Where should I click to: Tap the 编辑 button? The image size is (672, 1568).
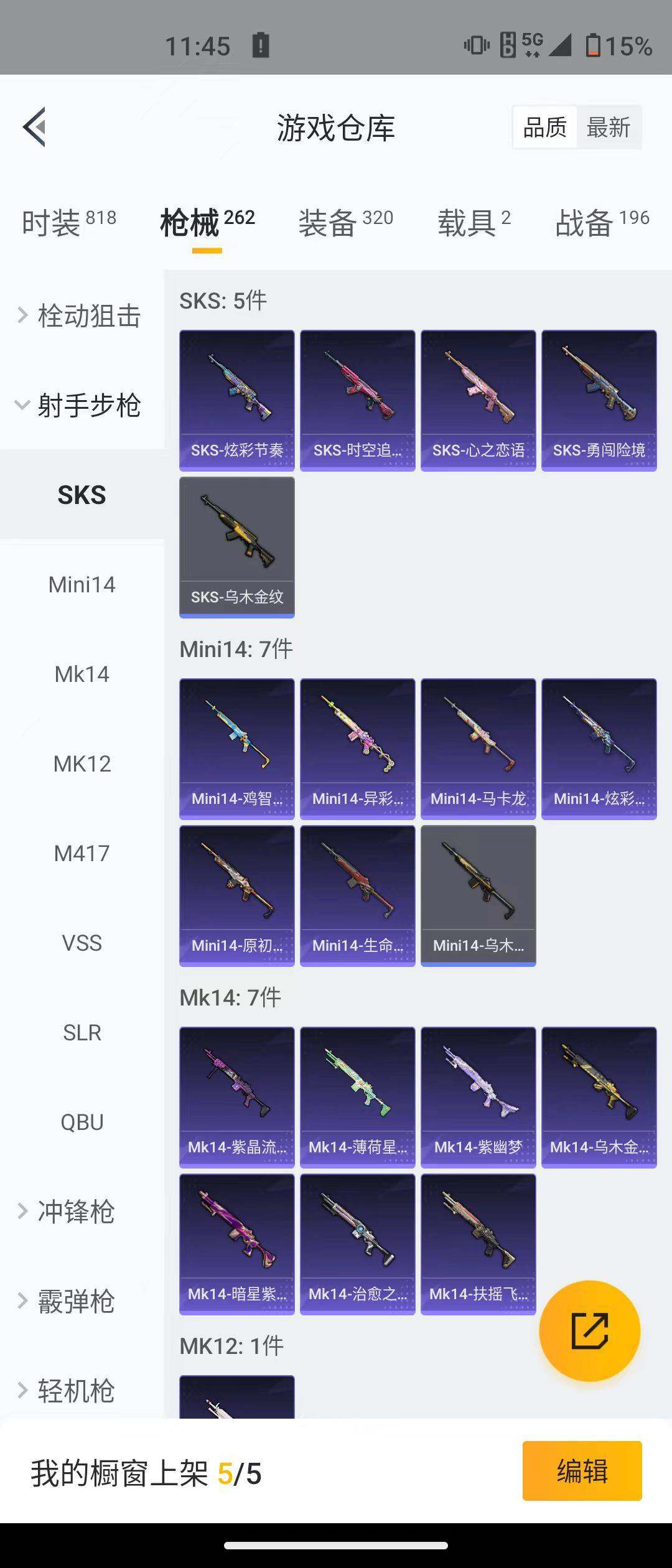point(582,1471)
